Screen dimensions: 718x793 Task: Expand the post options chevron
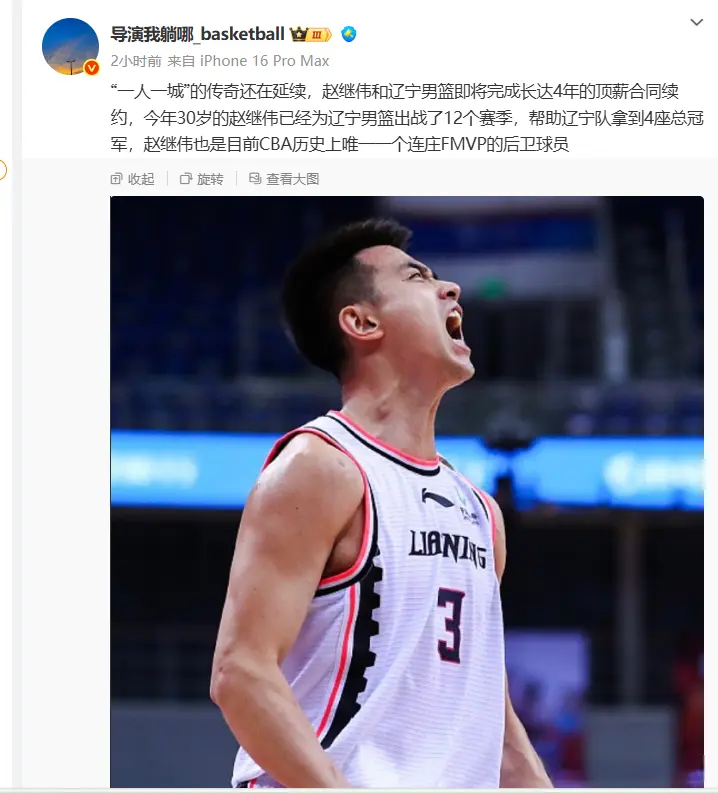[698, 21]
